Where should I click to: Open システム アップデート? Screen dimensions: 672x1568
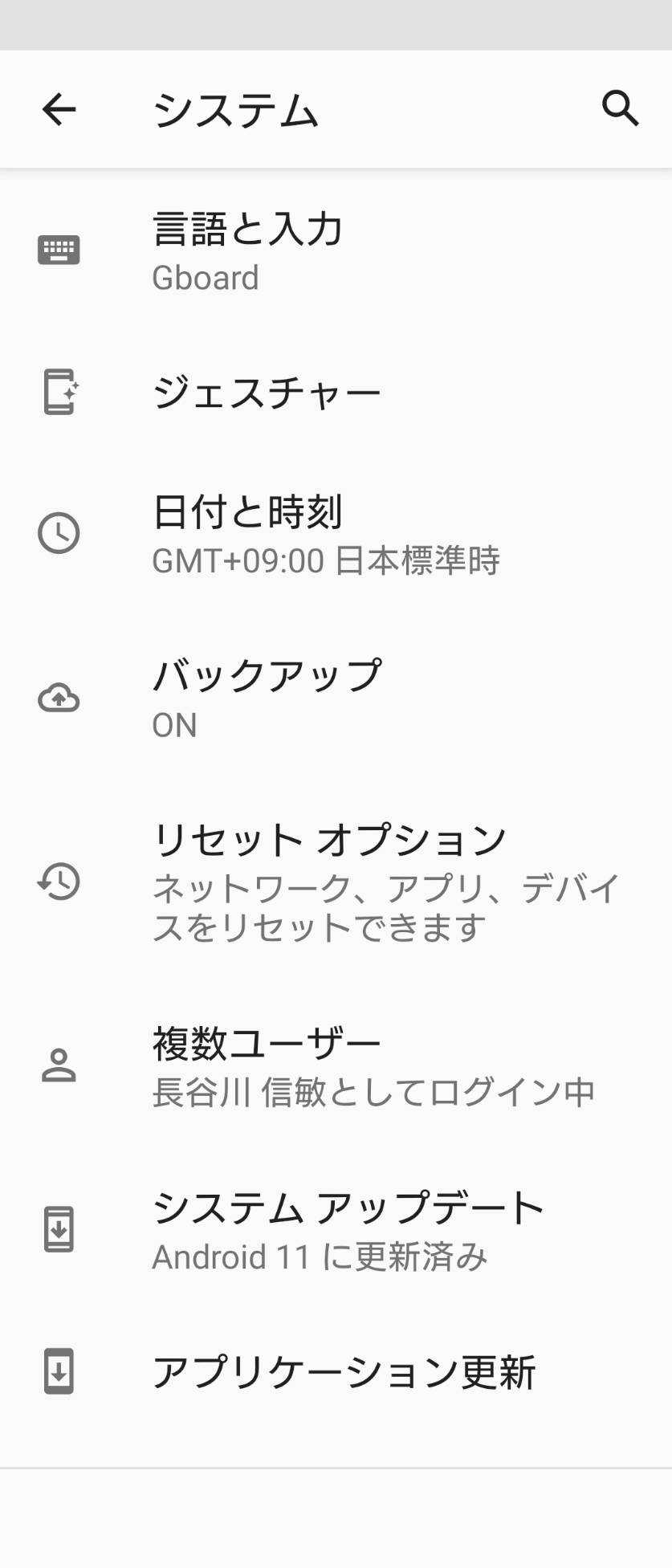coord(348,1229)
